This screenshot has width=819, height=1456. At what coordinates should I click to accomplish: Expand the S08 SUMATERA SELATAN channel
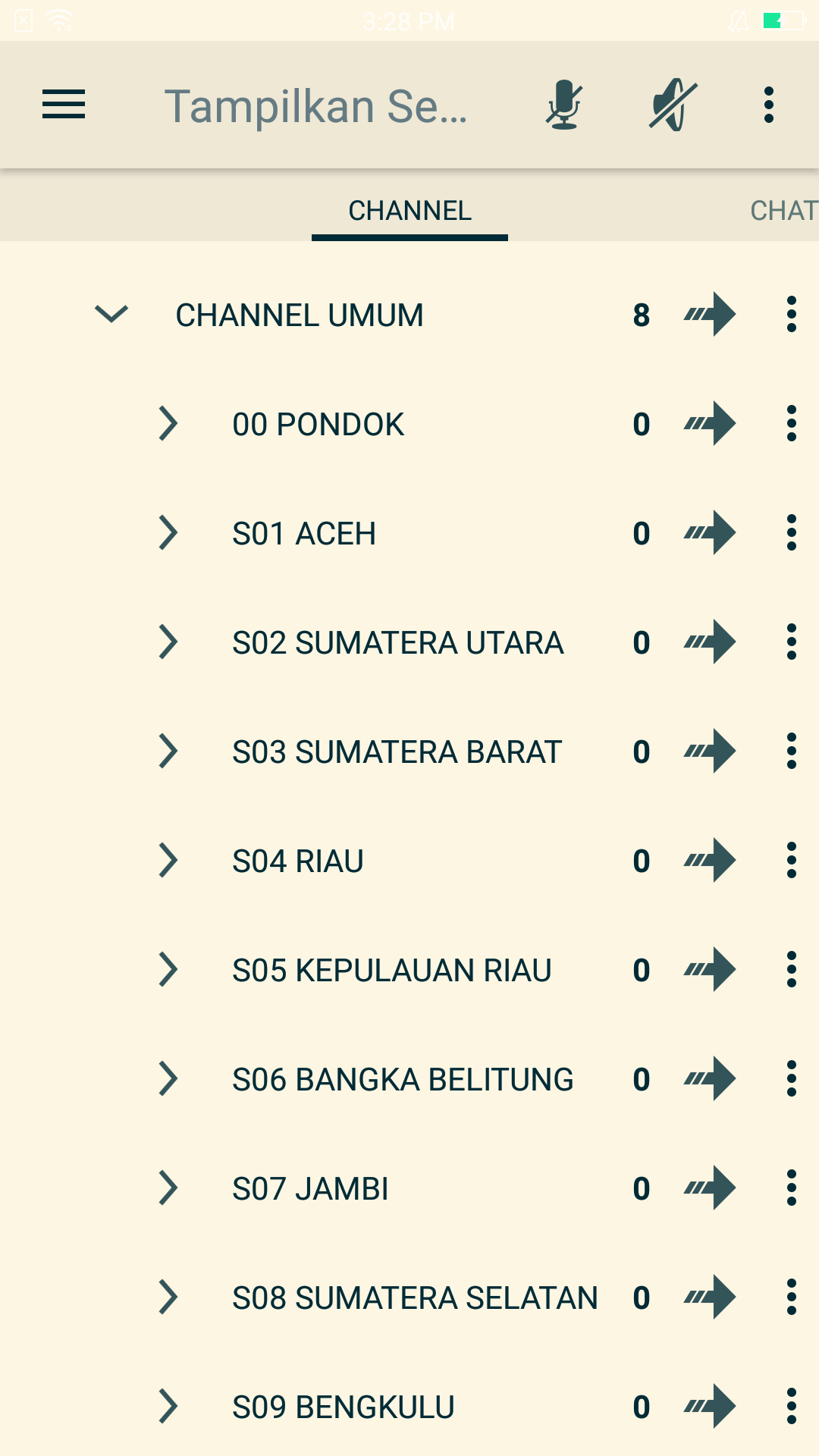tap(168, 1297)
